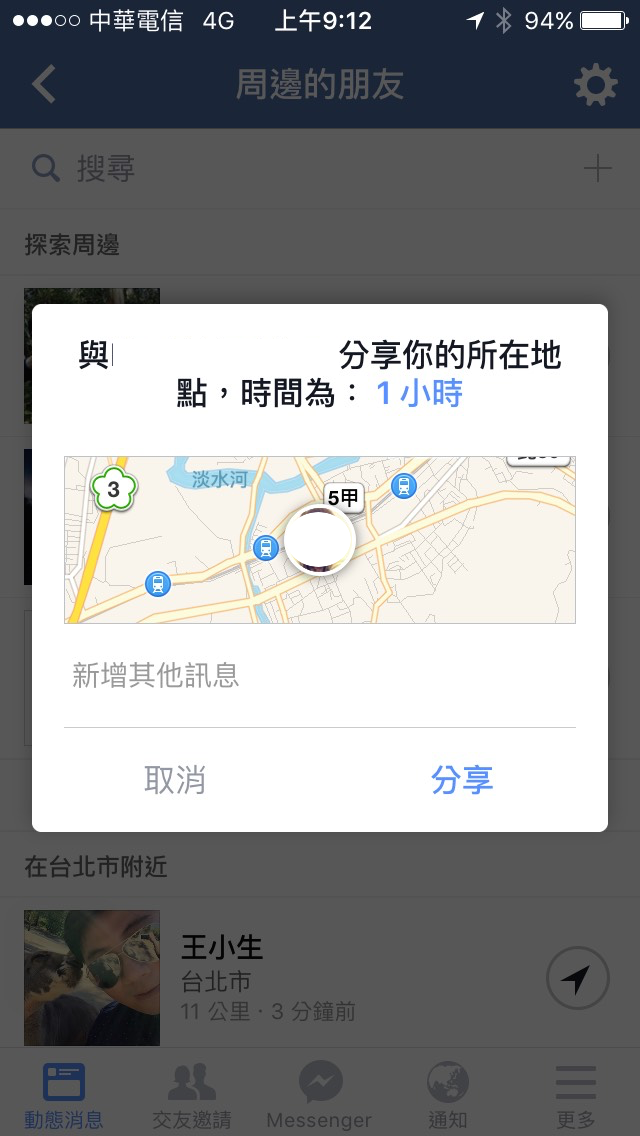Tap 分享 to share your location
Screen dimensions: 640x1136
tap(462, 780)
